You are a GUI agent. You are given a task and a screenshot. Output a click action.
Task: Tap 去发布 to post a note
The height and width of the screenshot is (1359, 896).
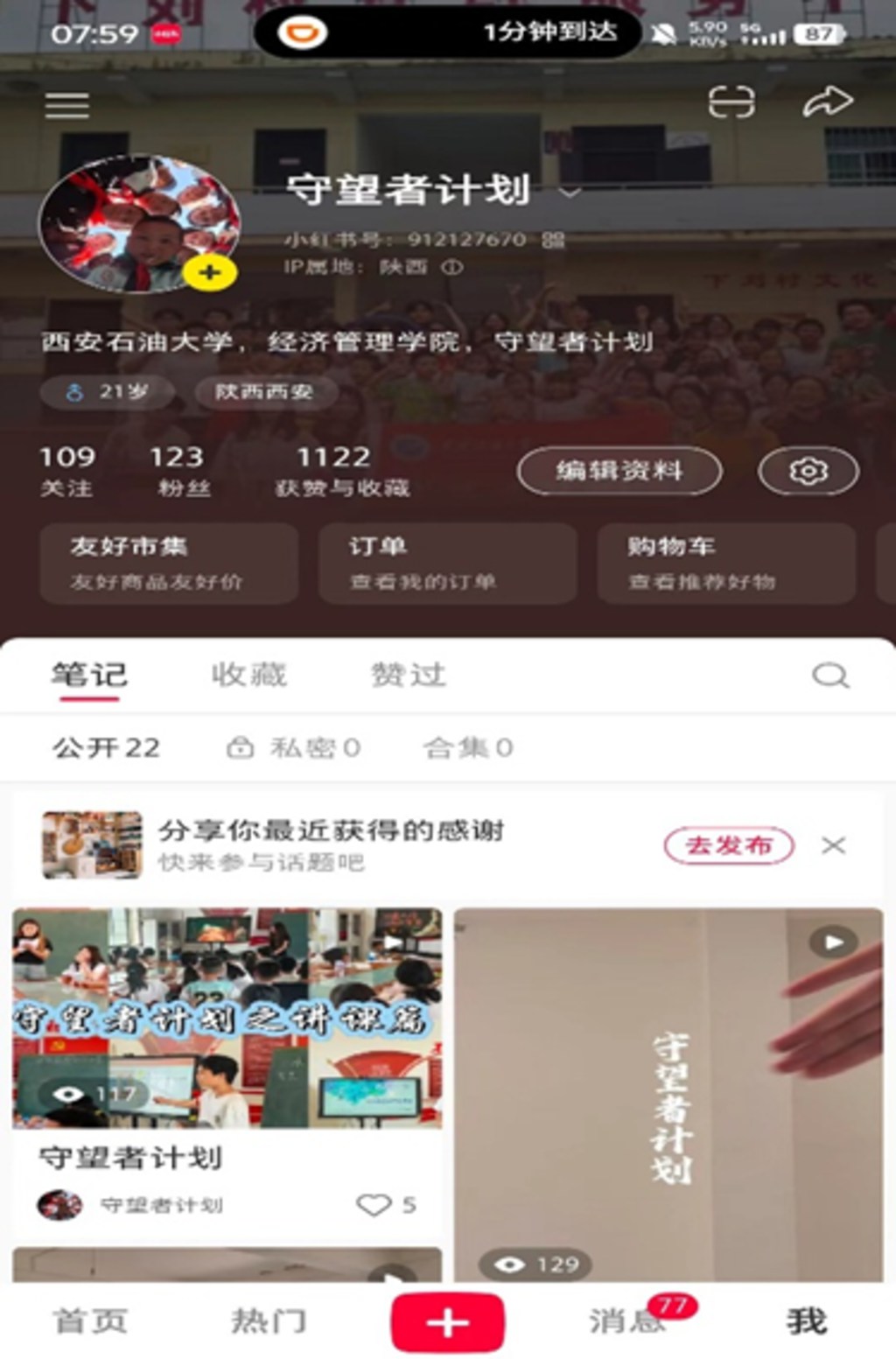point(729,845)
